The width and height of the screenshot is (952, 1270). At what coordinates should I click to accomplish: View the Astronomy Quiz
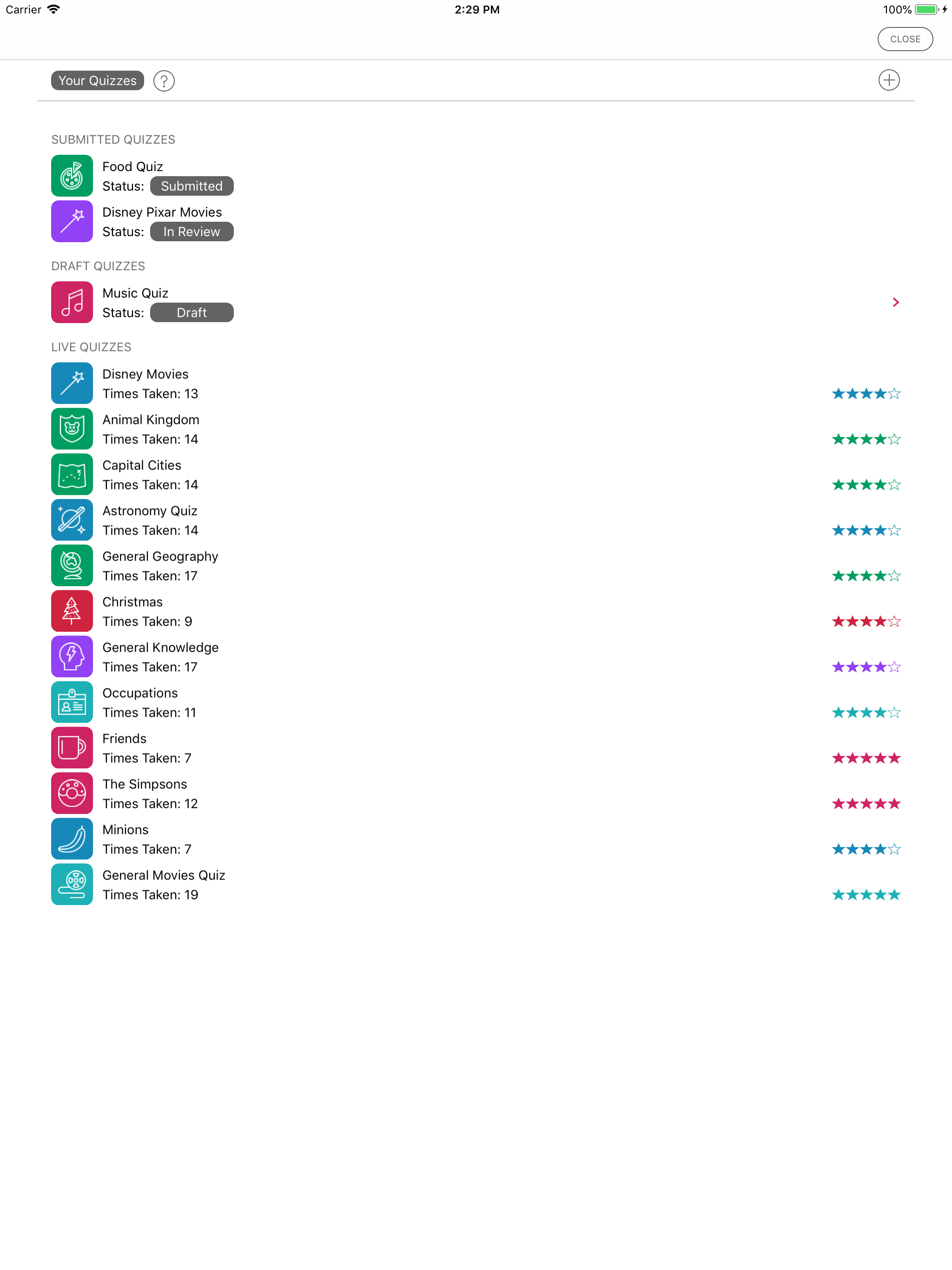(x=149, y=520)
